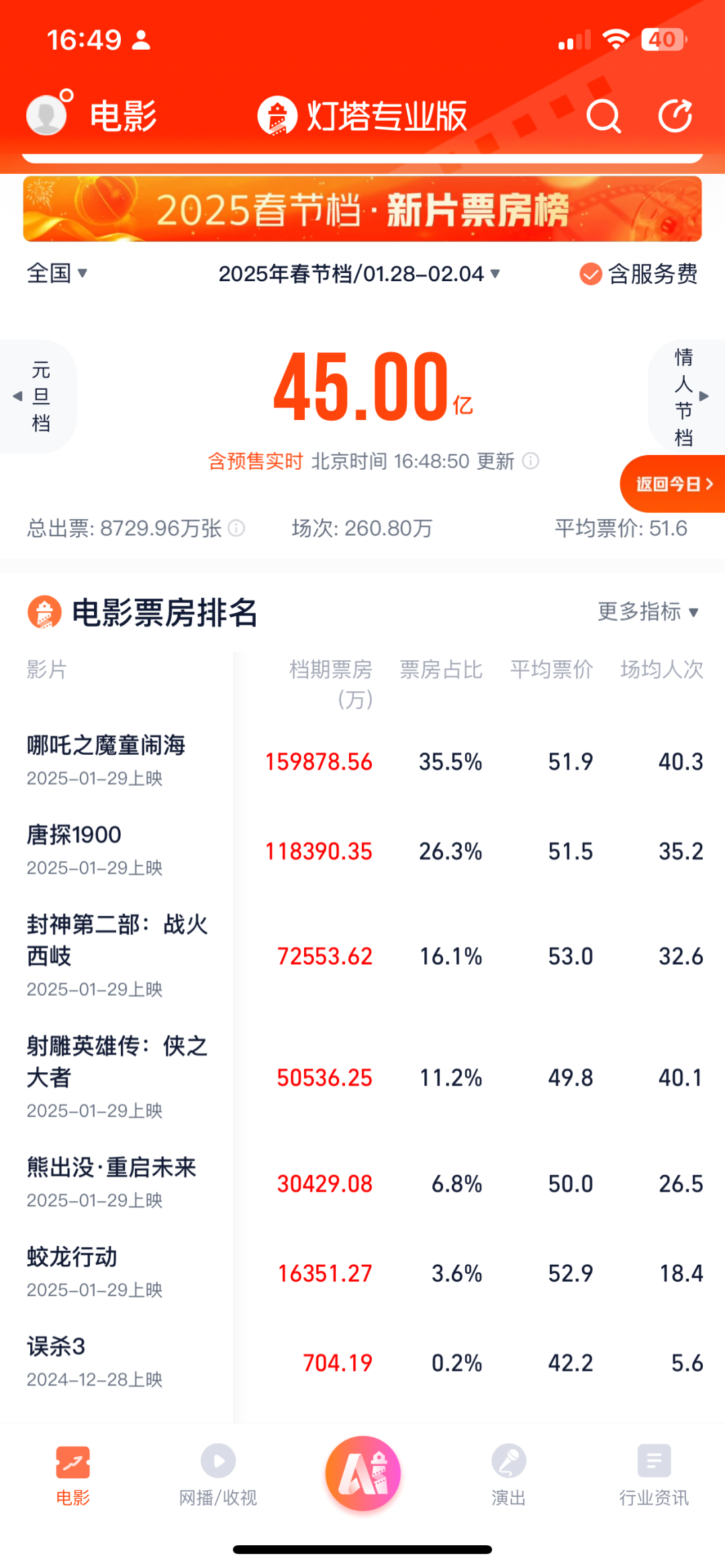Expand 更多指标 dropdown
Viewport: 725px width, 1568px height.
coord(648,611)
